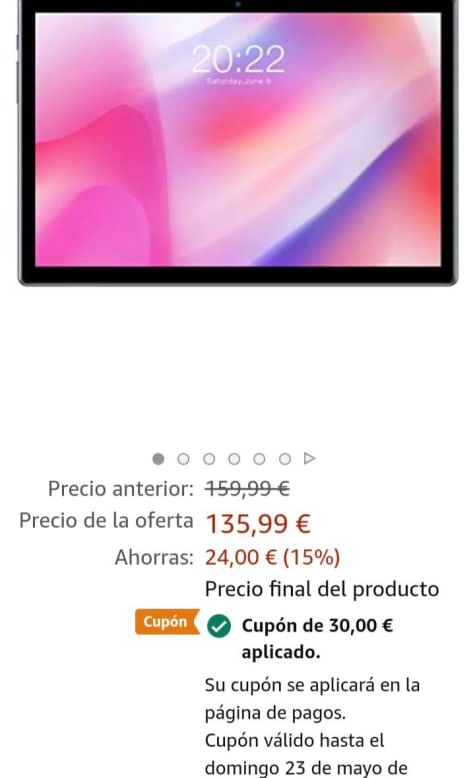Go to the fourth image indicator dot
The image size is (475, 778).
234,459
